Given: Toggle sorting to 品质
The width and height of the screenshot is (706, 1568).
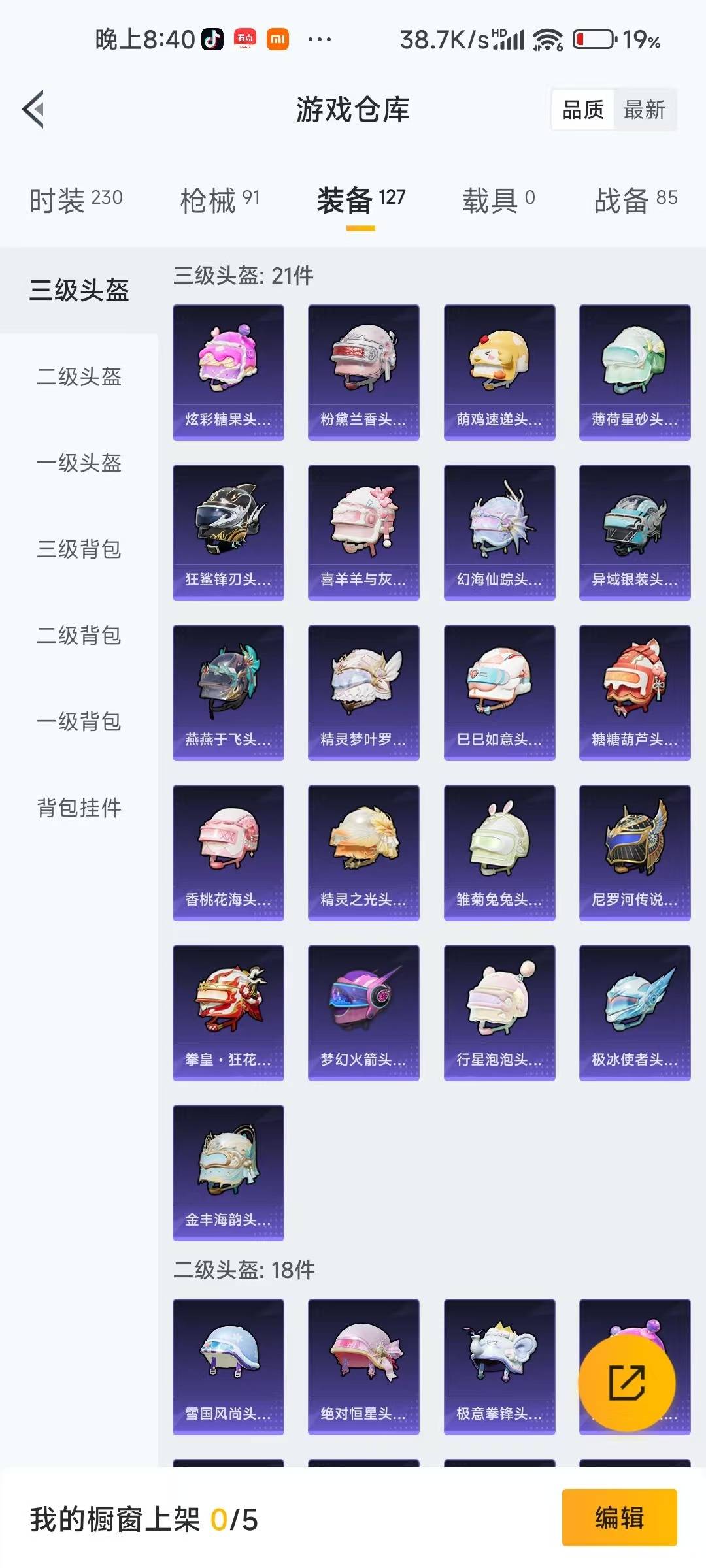Looking at the screenshot, I should (584, 110).
